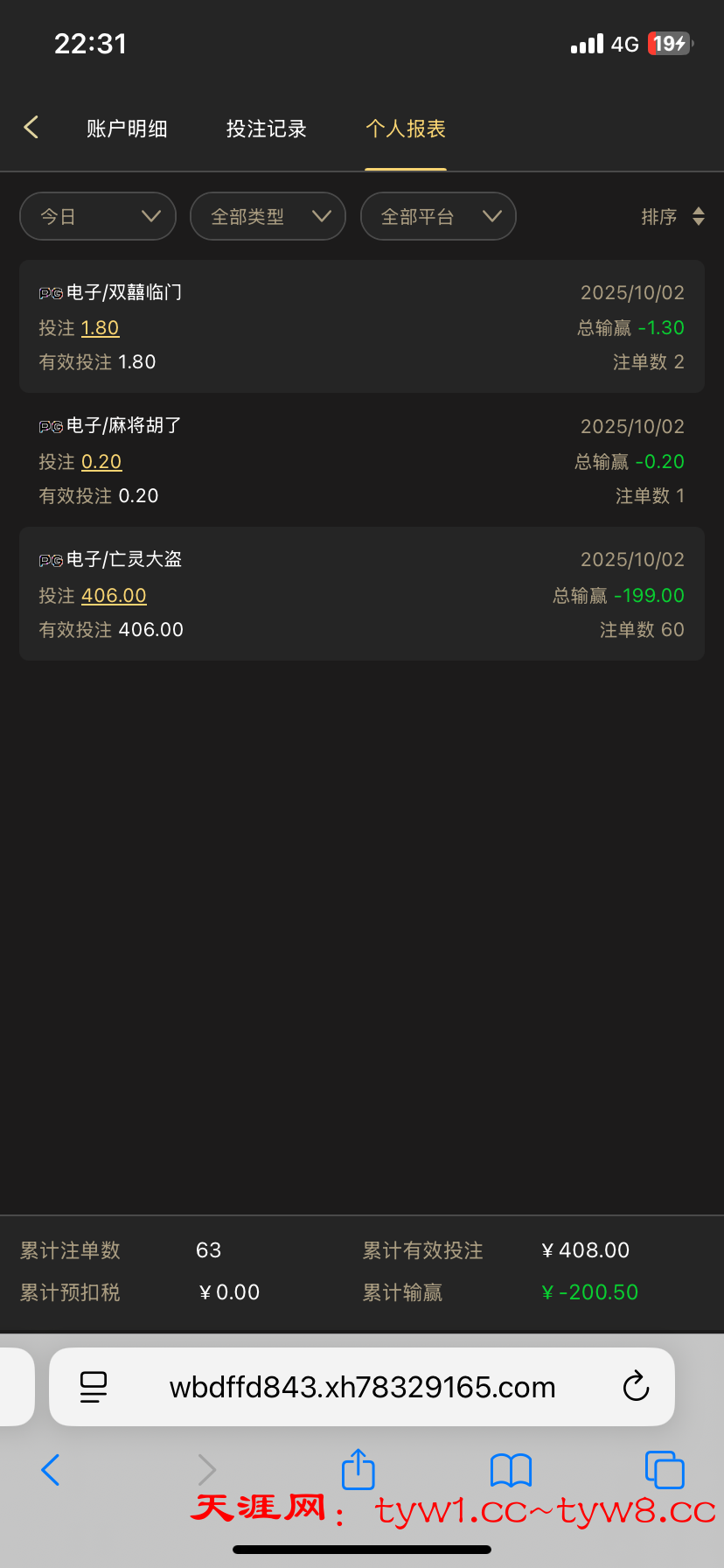724x1568 pixels.
Task: Select the 个人报表 tab
Action: coord(406,129)
